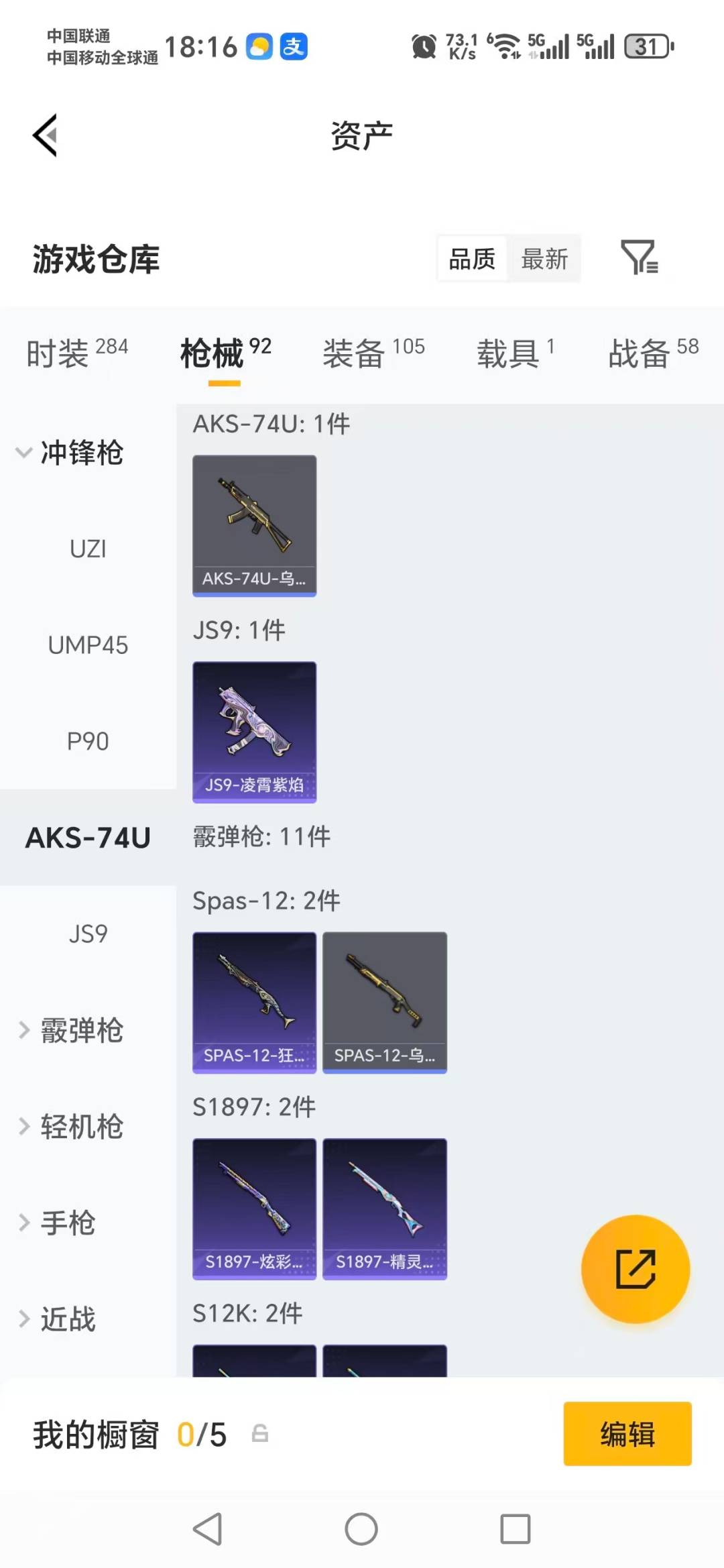Viewport: 724px width, 1568px height.
Task: Select the SPAS-12-乌 thumbnail
Action: point(384,999)
